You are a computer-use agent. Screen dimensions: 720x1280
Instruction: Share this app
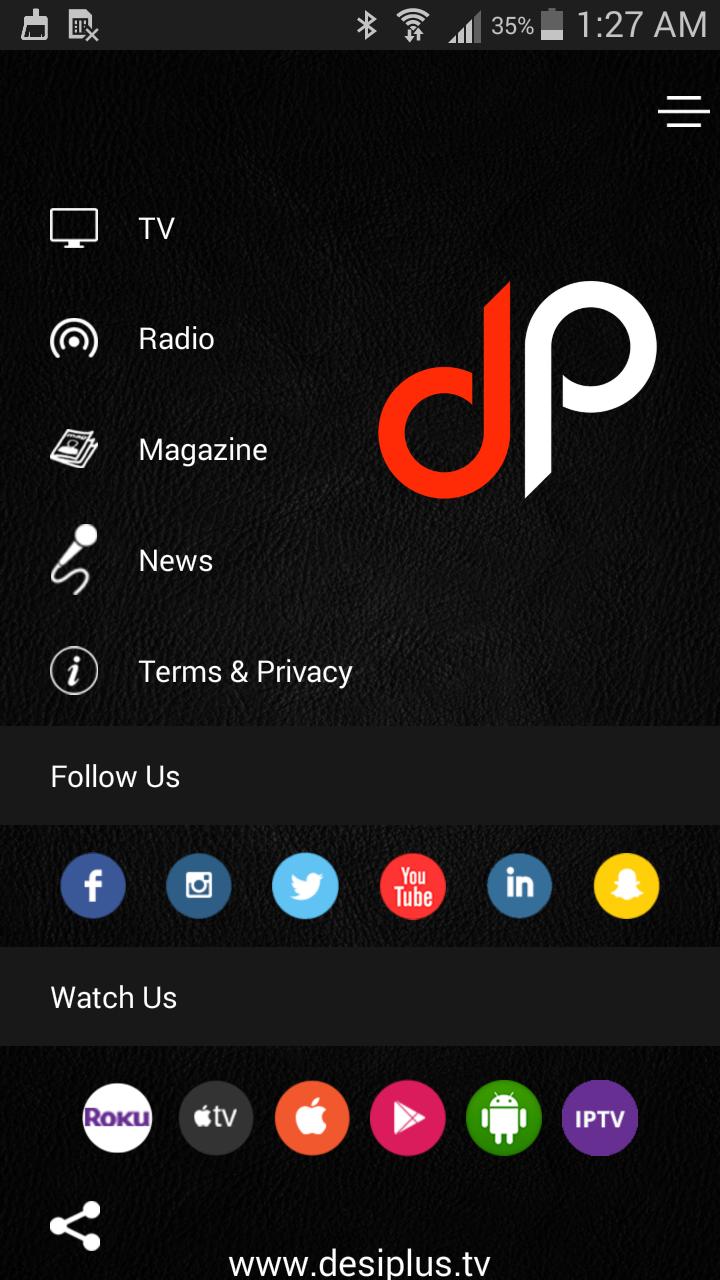pyautogui.click(x=75, y=1226)
